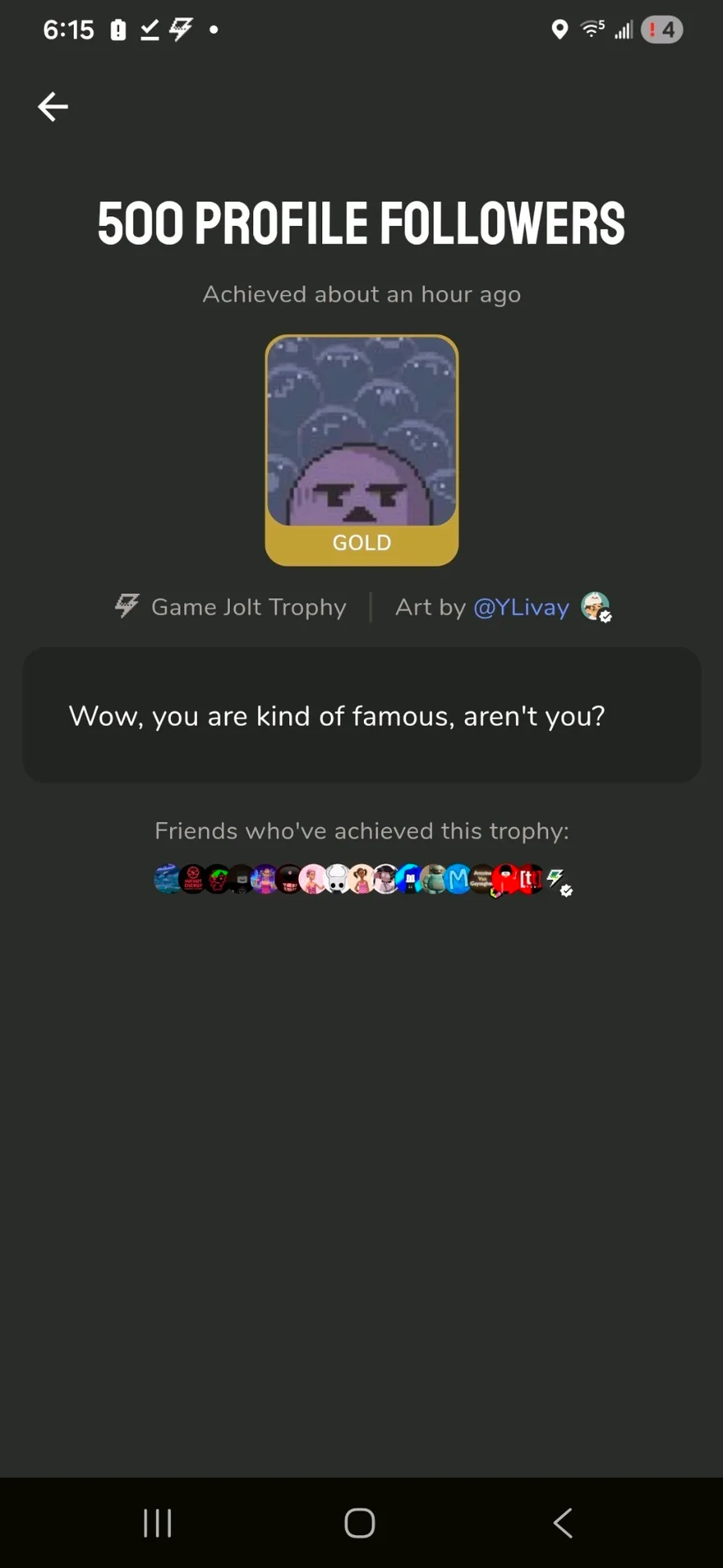Open the system recent apps view
The image size is (723, 1568).
click(x=157, y=1522)
